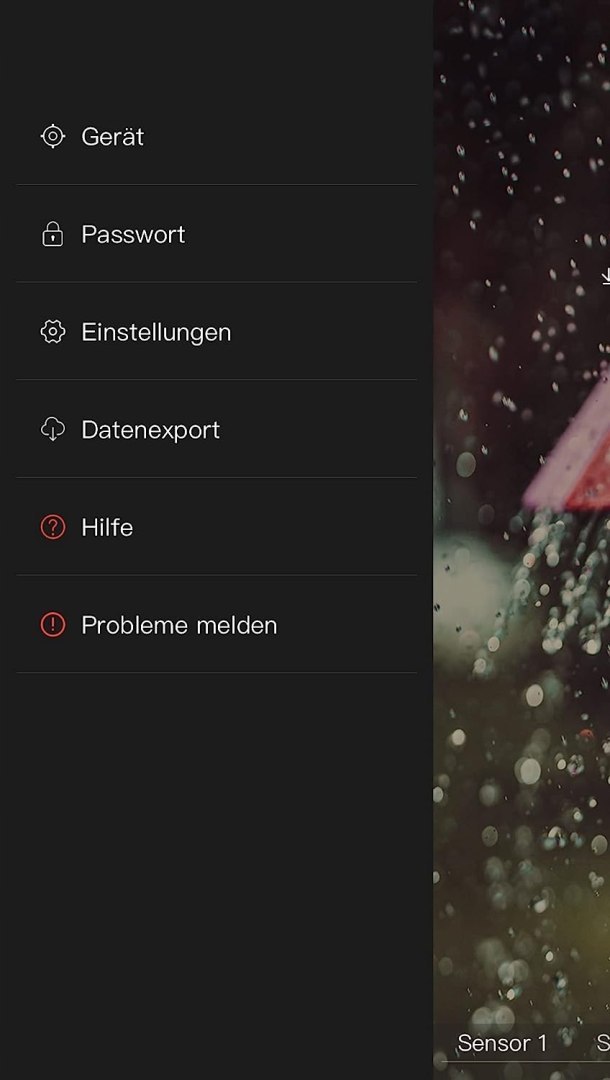Open Einstellungen from the drawer
Screen dimensions: 610x1080
click(155, 332)
